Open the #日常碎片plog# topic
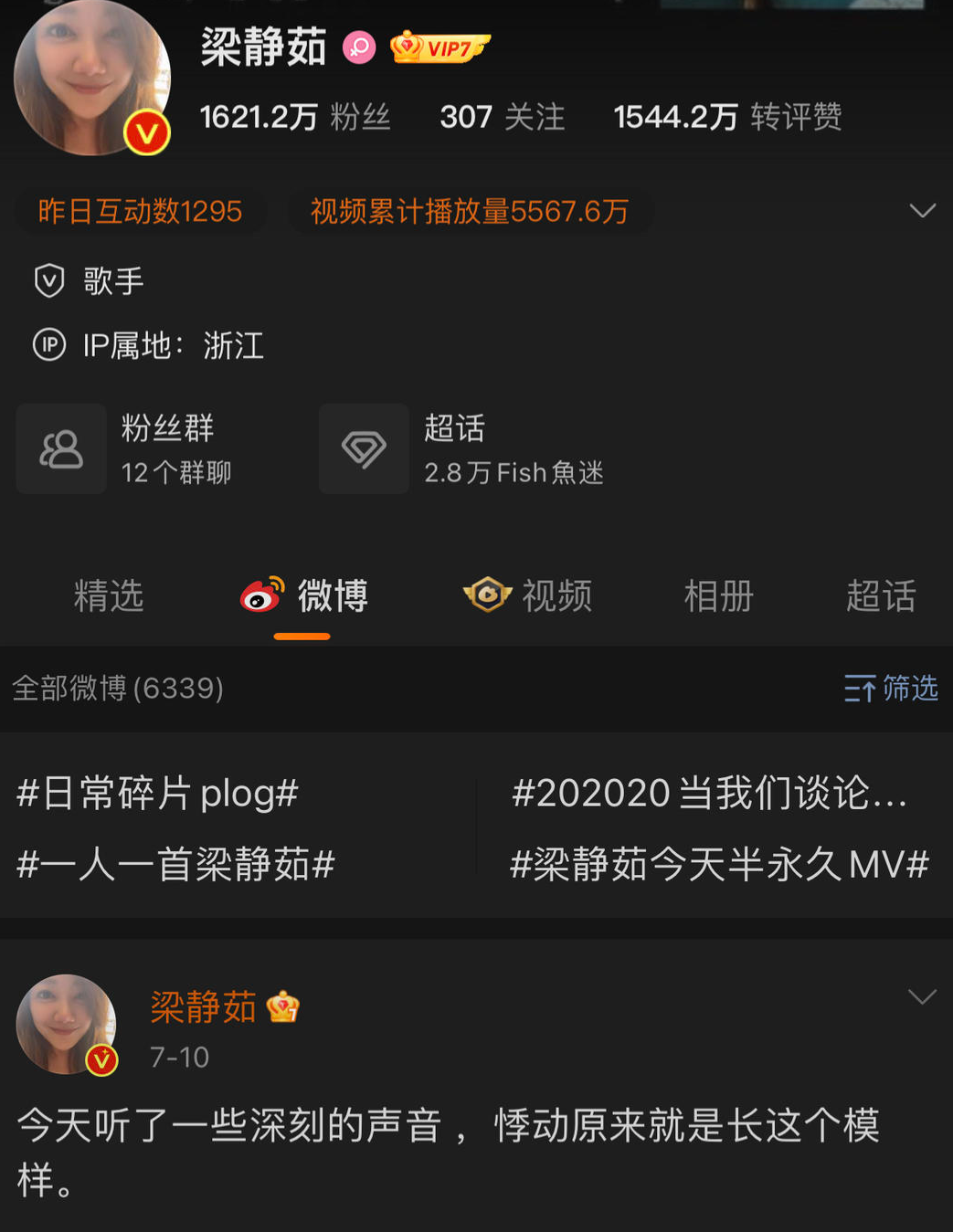This screenshot has height=1232, width=953. tap(158, 793)
